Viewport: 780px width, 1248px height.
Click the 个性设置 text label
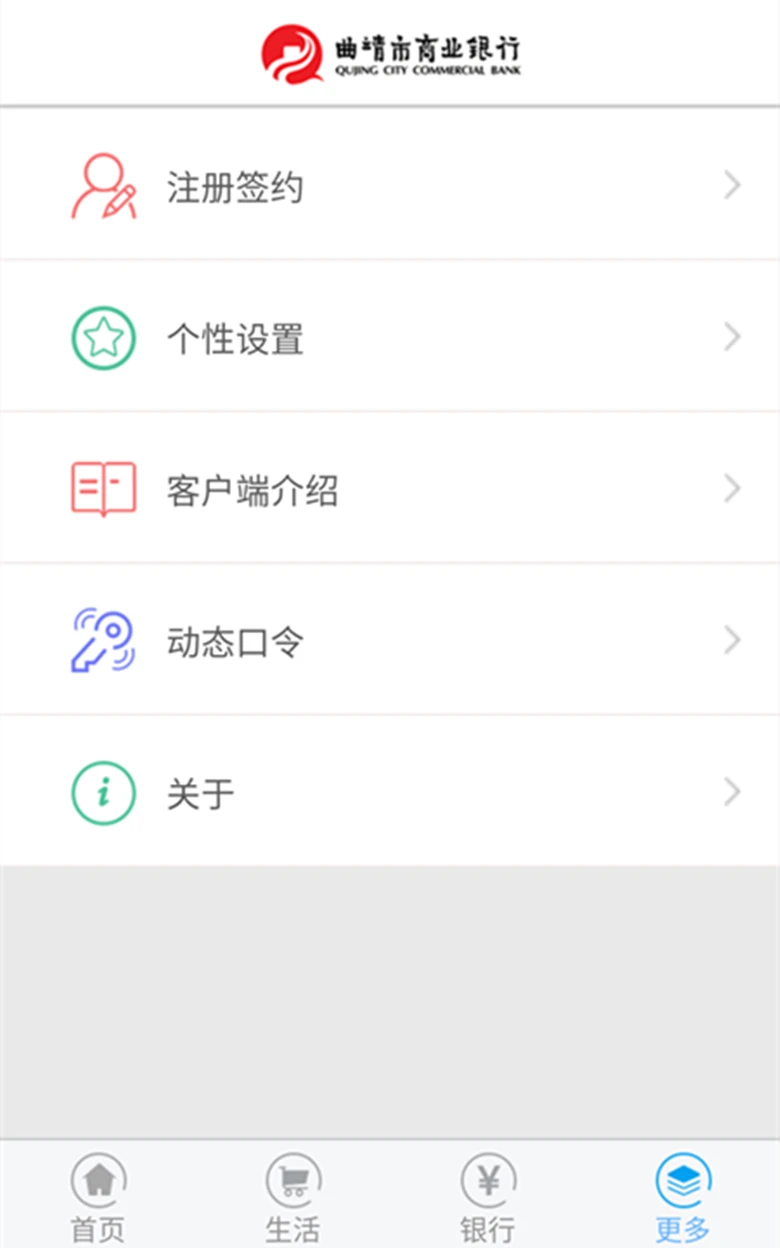click(234, 337)
